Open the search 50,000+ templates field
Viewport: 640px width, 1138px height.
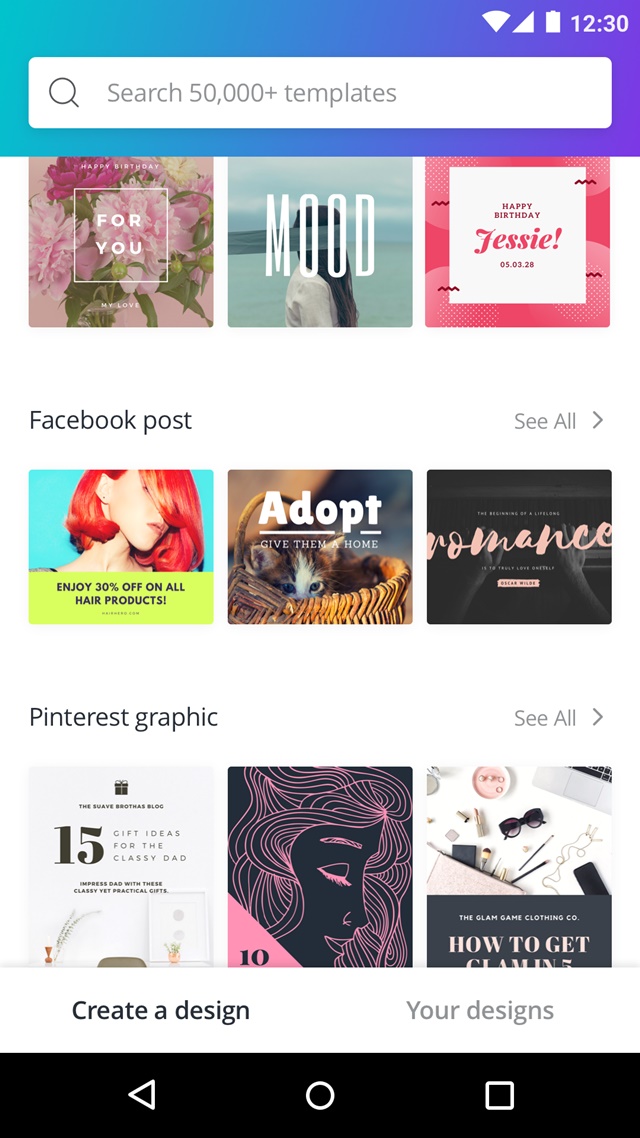[320, 93]
